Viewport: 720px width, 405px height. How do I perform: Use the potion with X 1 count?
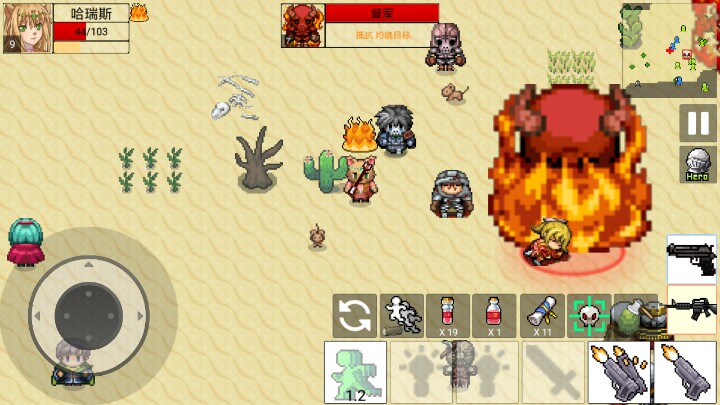tap(494, 316)
